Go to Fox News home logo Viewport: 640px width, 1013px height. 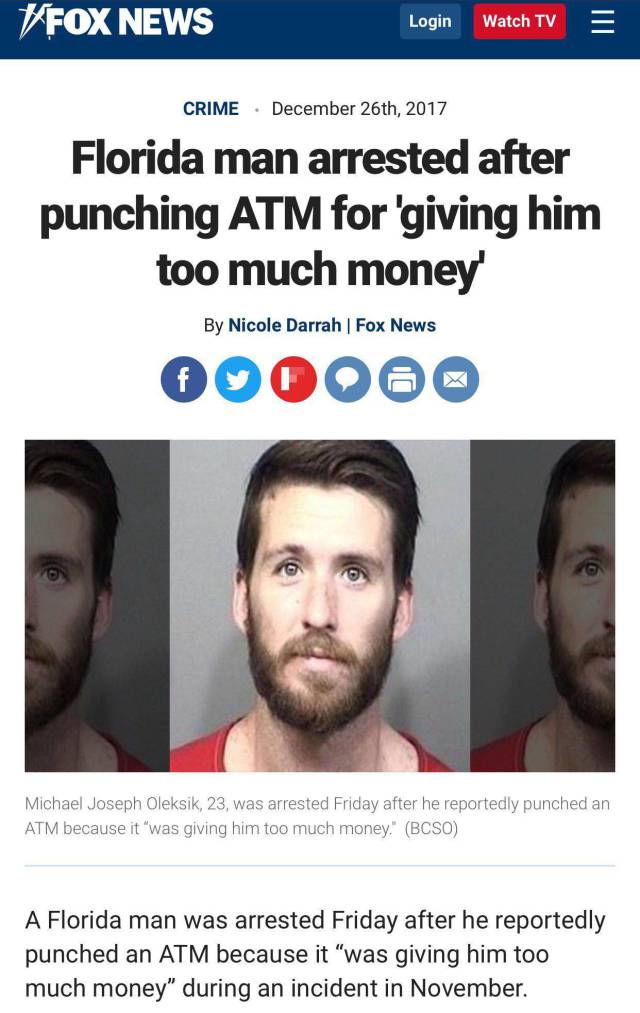point(118,21)
